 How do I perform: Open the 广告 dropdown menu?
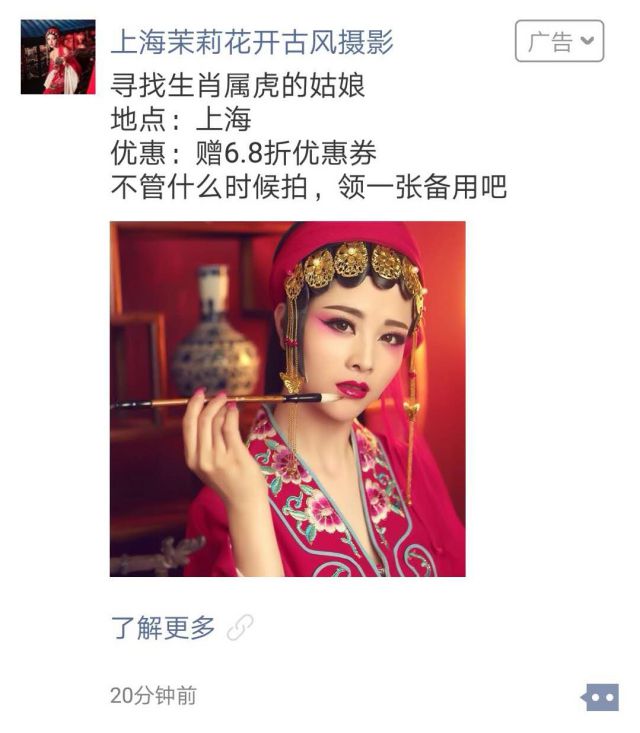(x=559, y=41)
